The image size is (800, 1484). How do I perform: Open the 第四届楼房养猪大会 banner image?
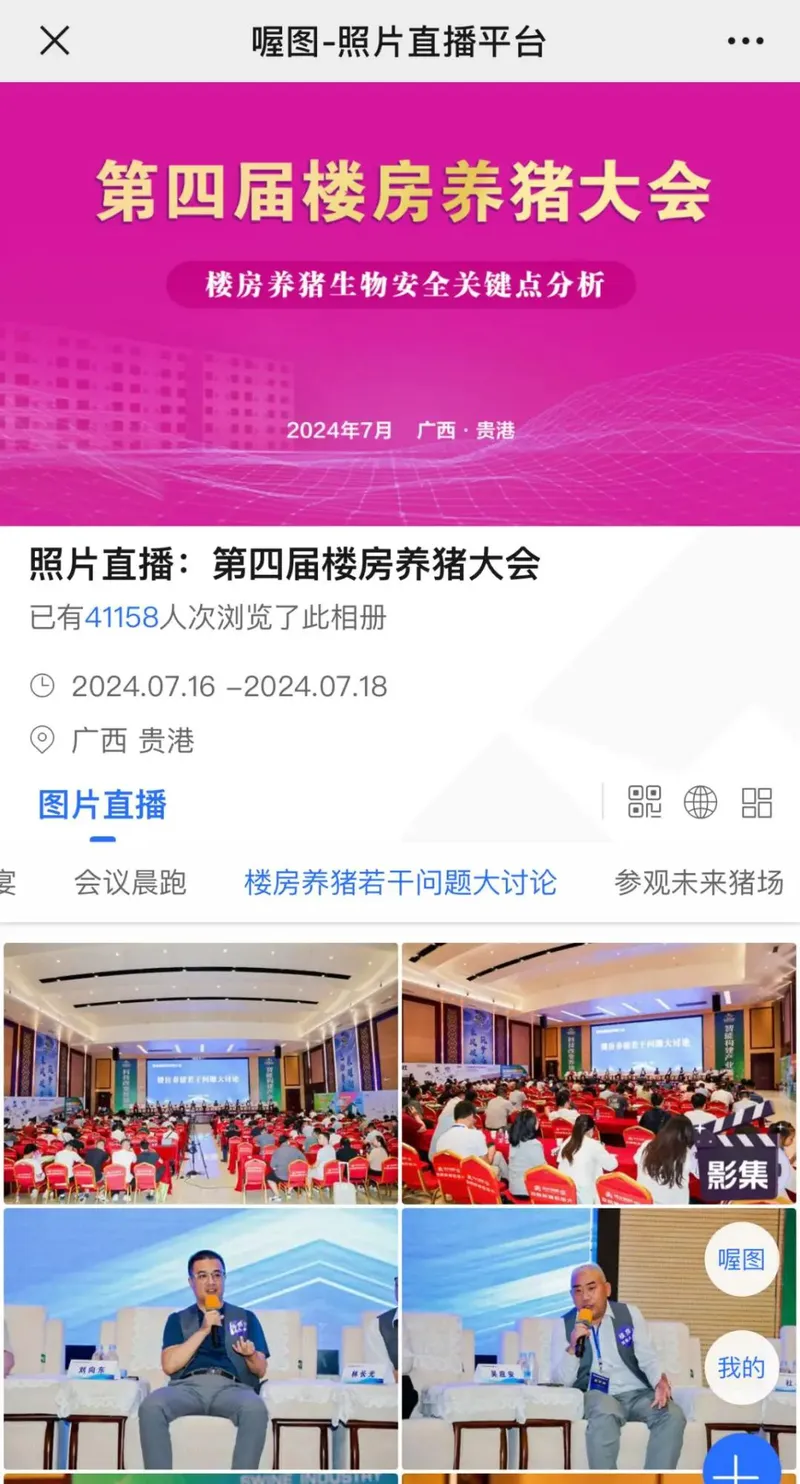[x=400, y=303]
